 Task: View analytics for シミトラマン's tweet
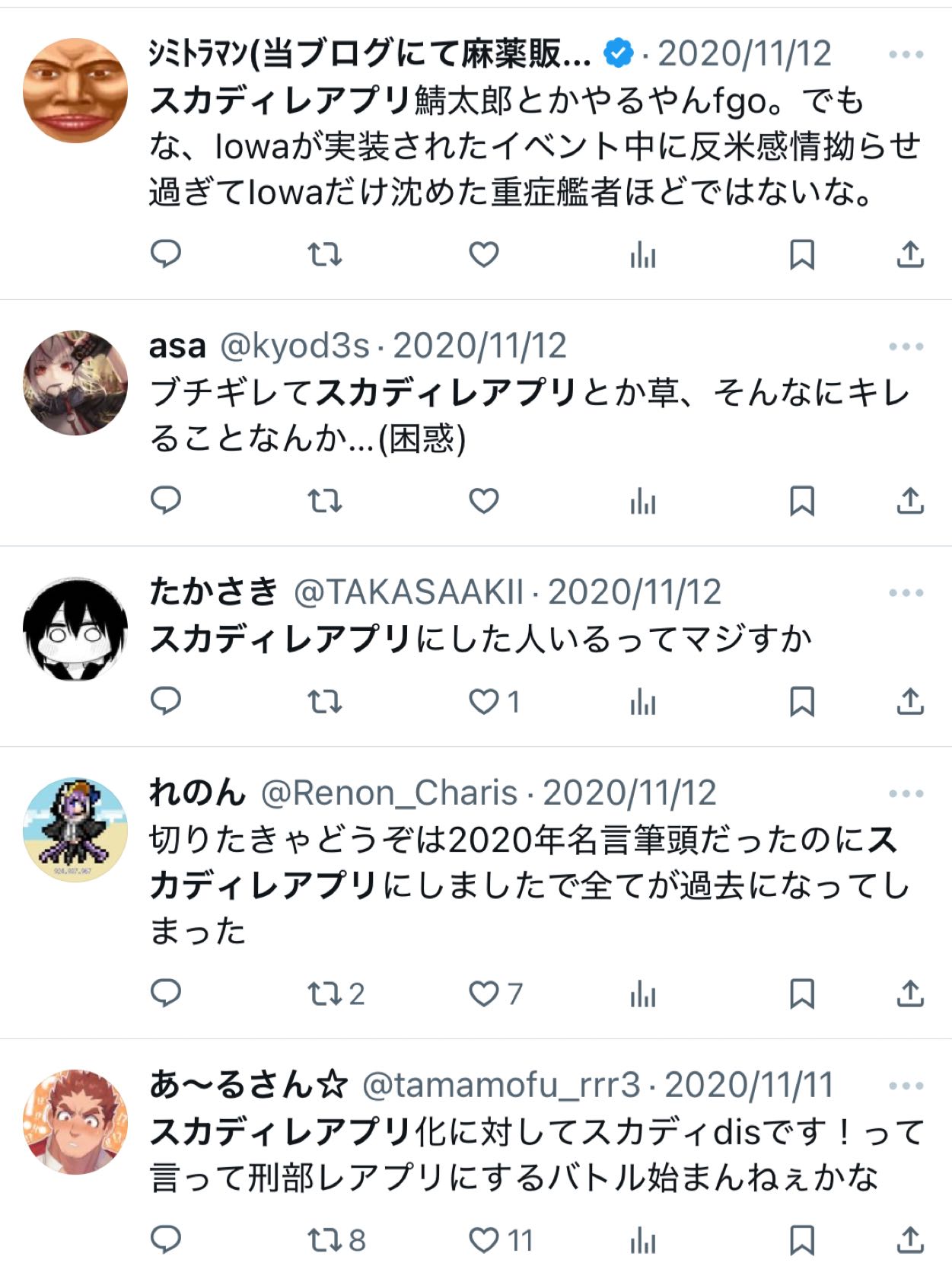click(642, 255)
